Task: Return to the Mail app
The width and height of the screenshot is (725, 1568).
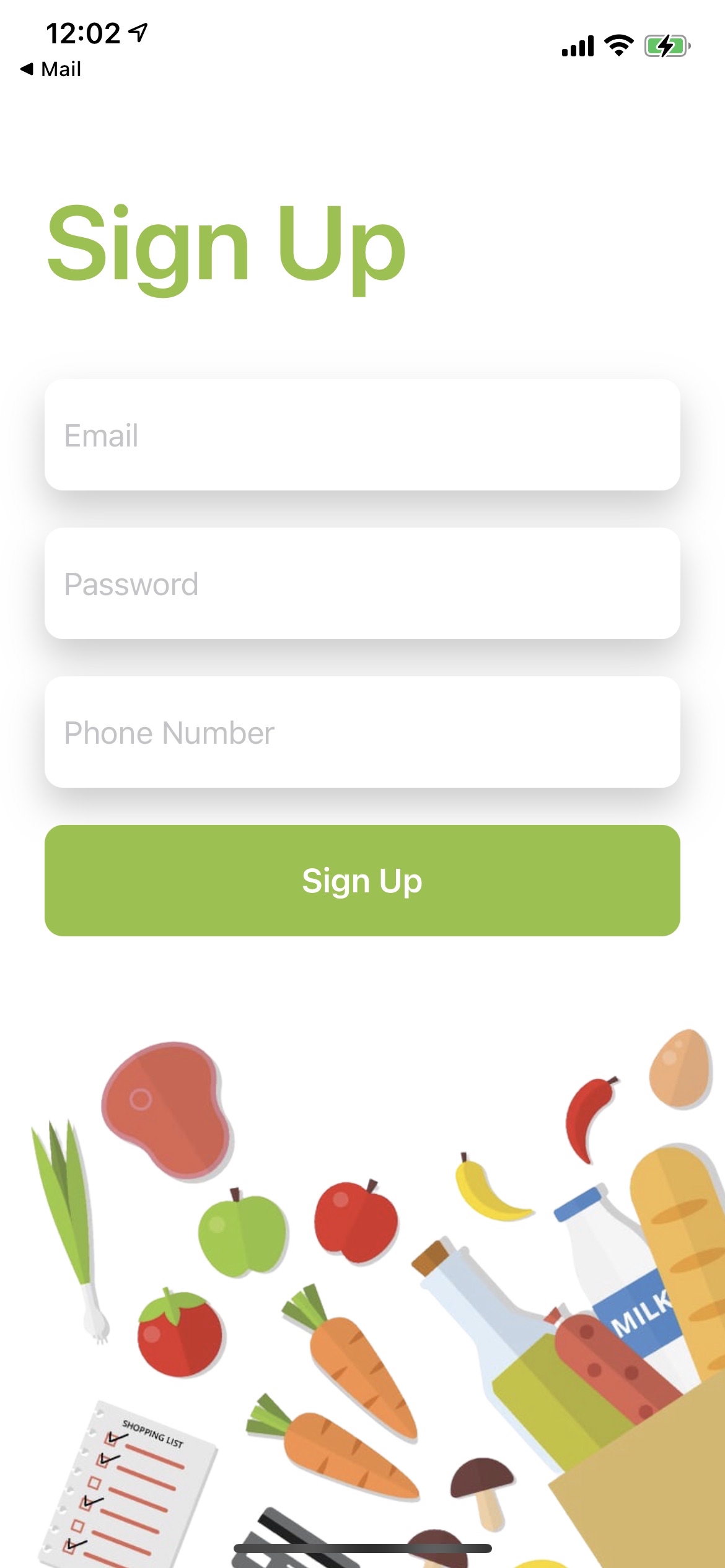Action: coord(51,69)
